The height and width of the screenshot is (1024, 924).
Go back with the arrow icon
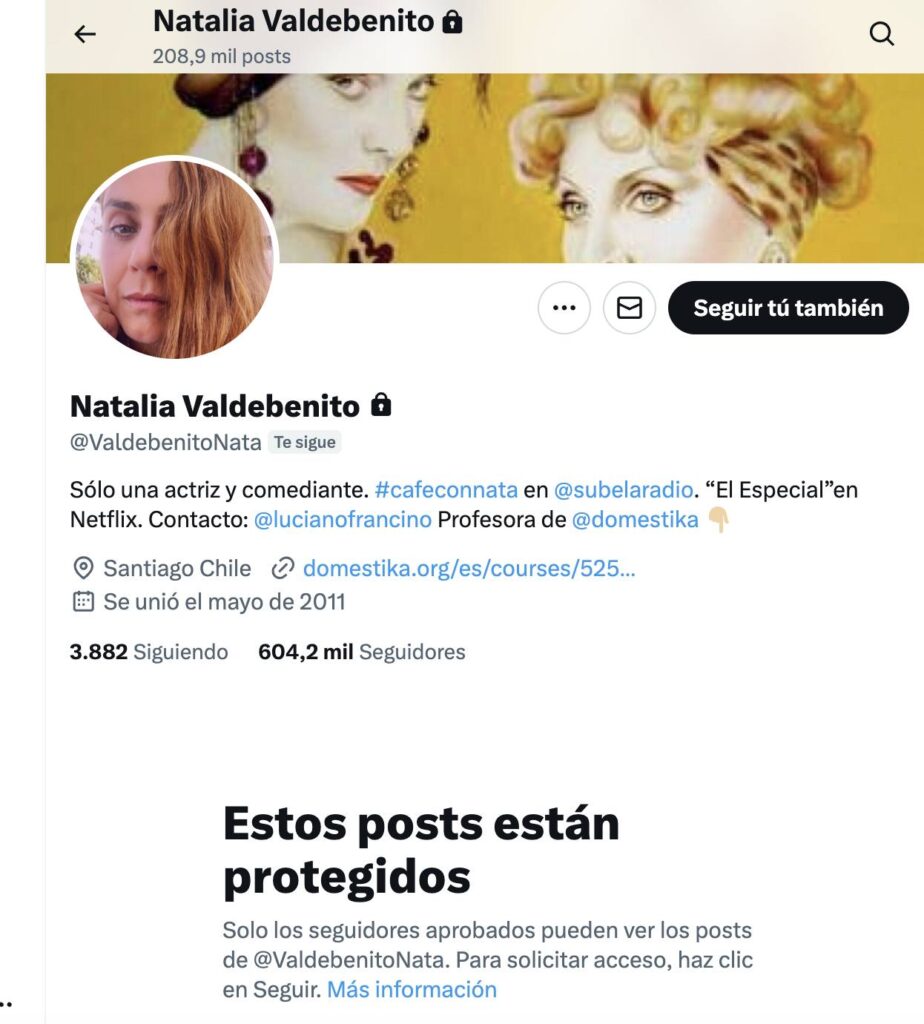click(85, 34)
